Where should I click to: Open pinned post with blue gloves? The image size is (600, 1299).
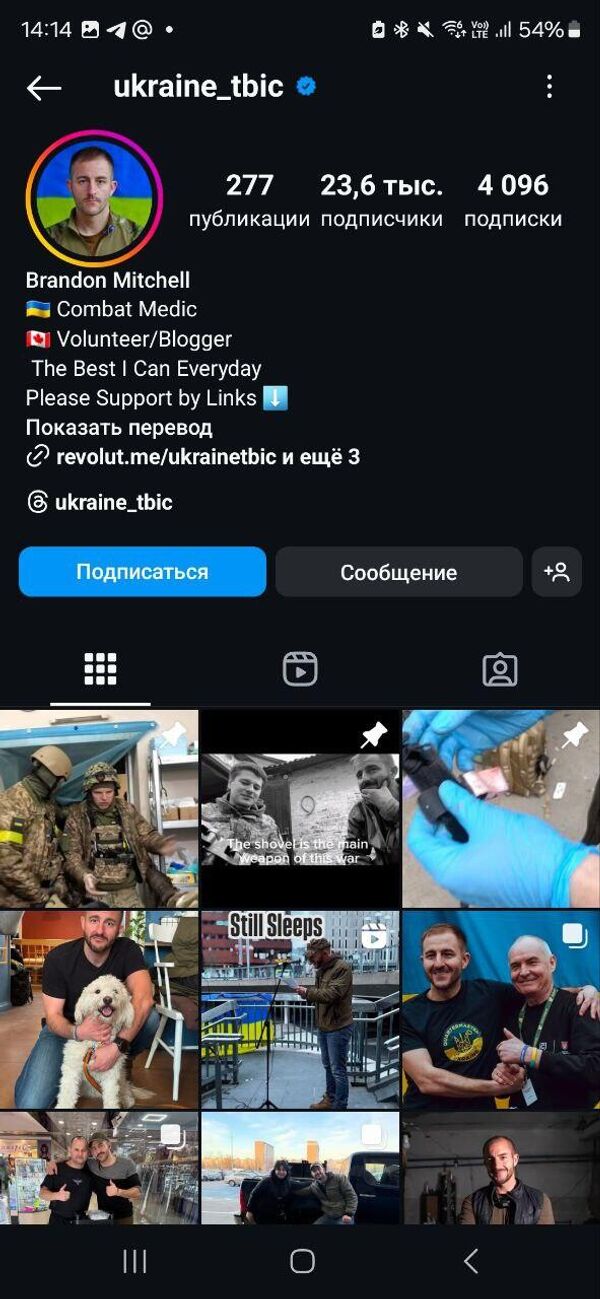(x=500, y=808)
